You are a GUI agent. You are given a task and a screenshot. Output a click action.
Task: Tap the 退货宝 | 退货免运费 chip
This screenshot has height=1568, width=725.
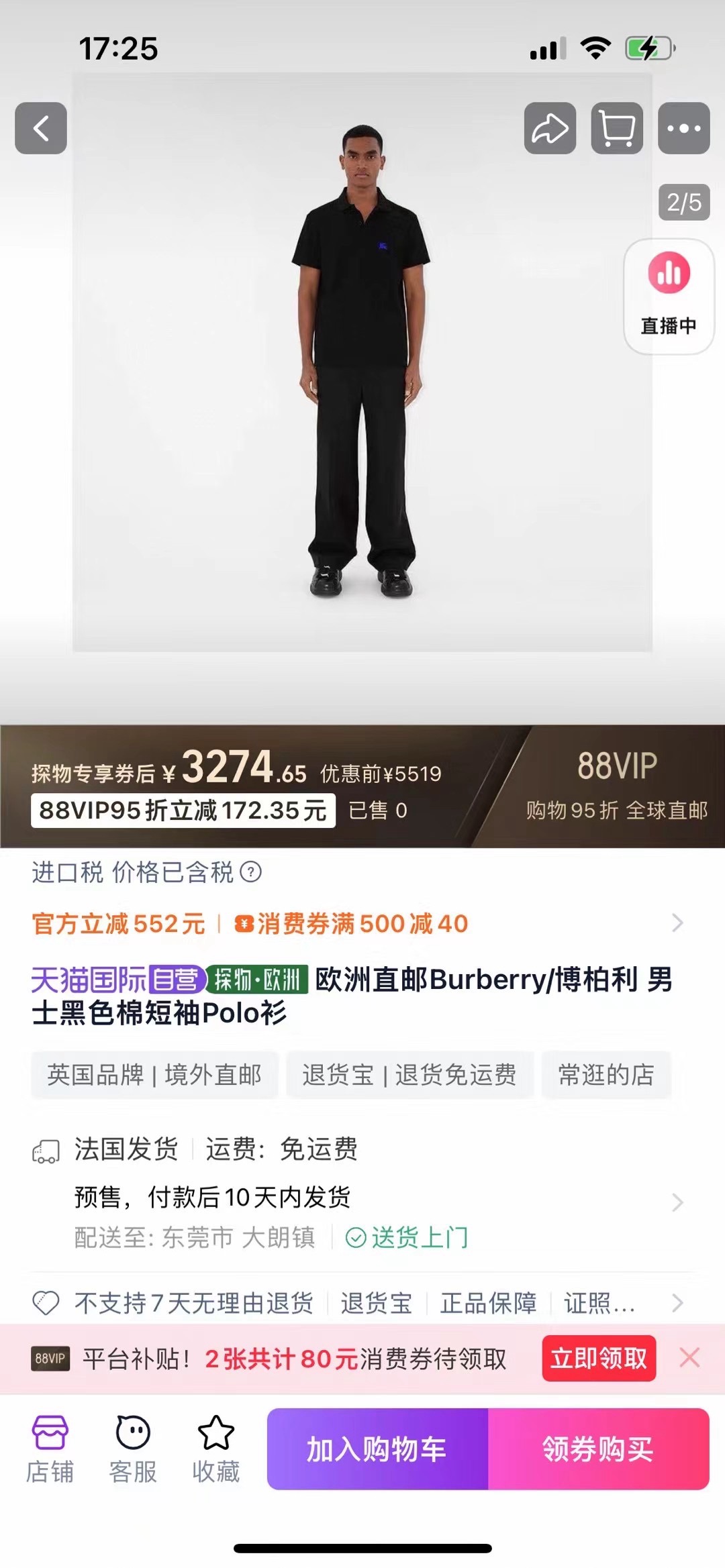[409, 1075]
